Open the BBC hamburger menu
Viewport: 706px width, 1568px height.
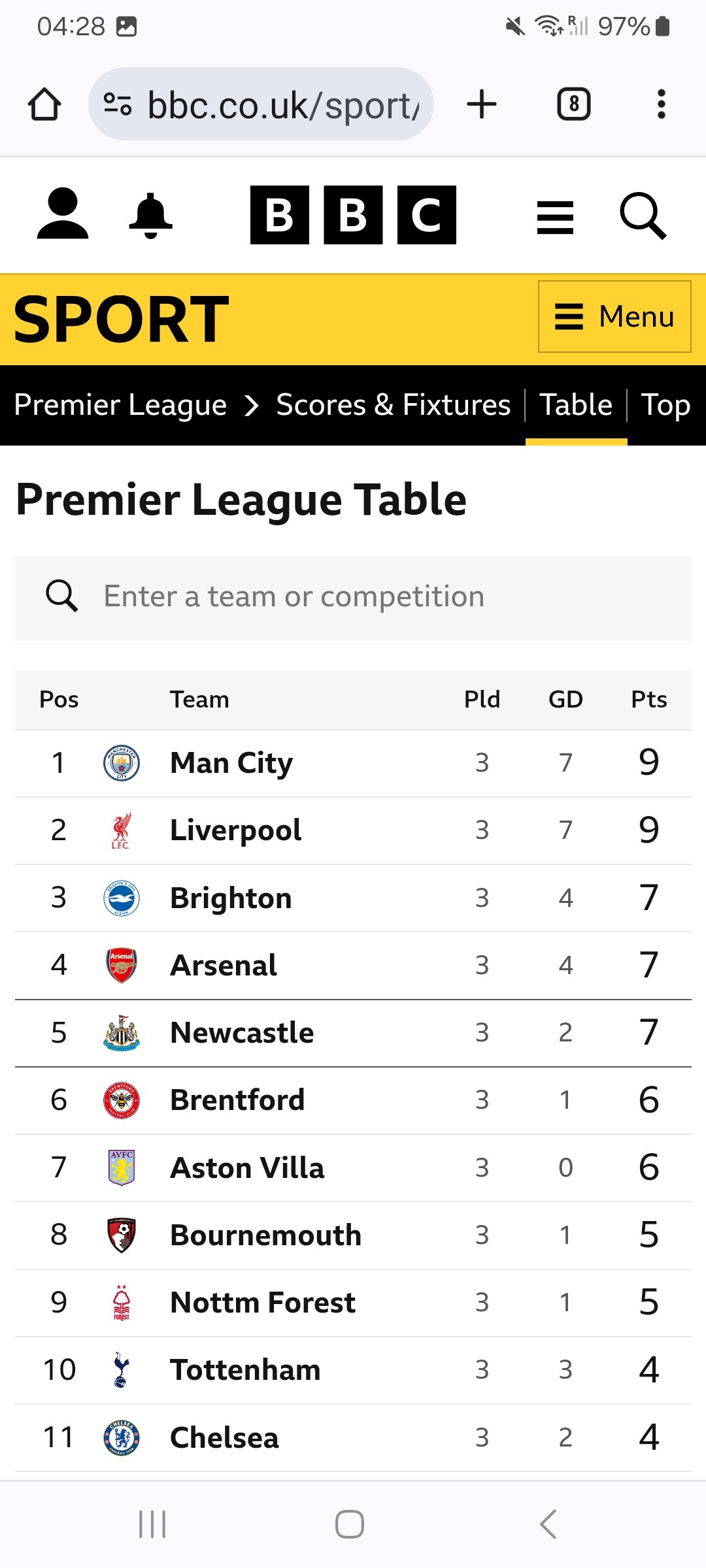[x=555, y=217]
